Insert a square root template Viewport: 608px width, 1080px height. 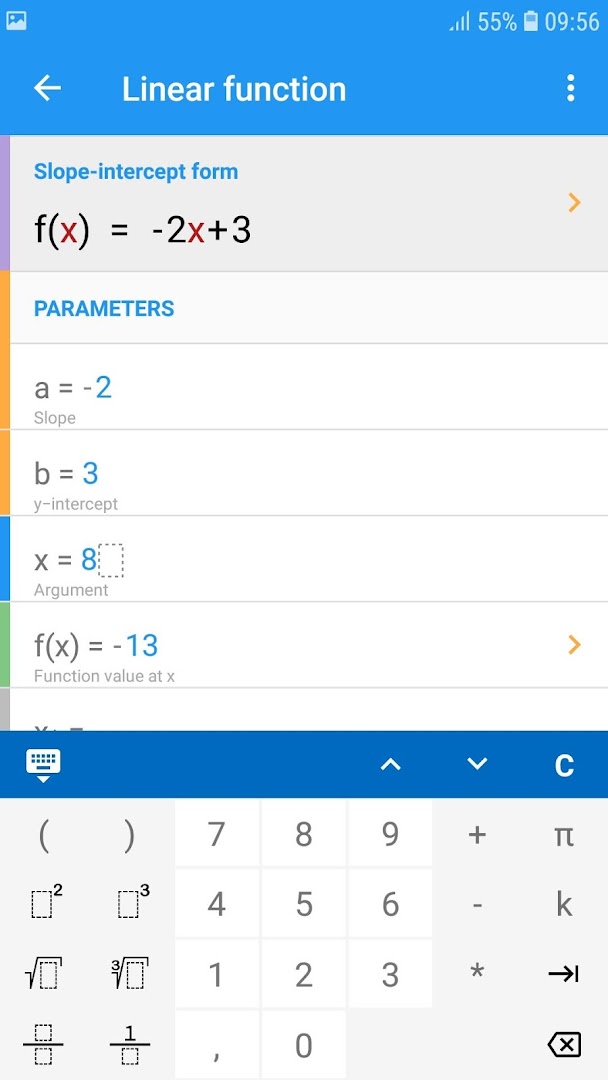click(x=44, y=974)
